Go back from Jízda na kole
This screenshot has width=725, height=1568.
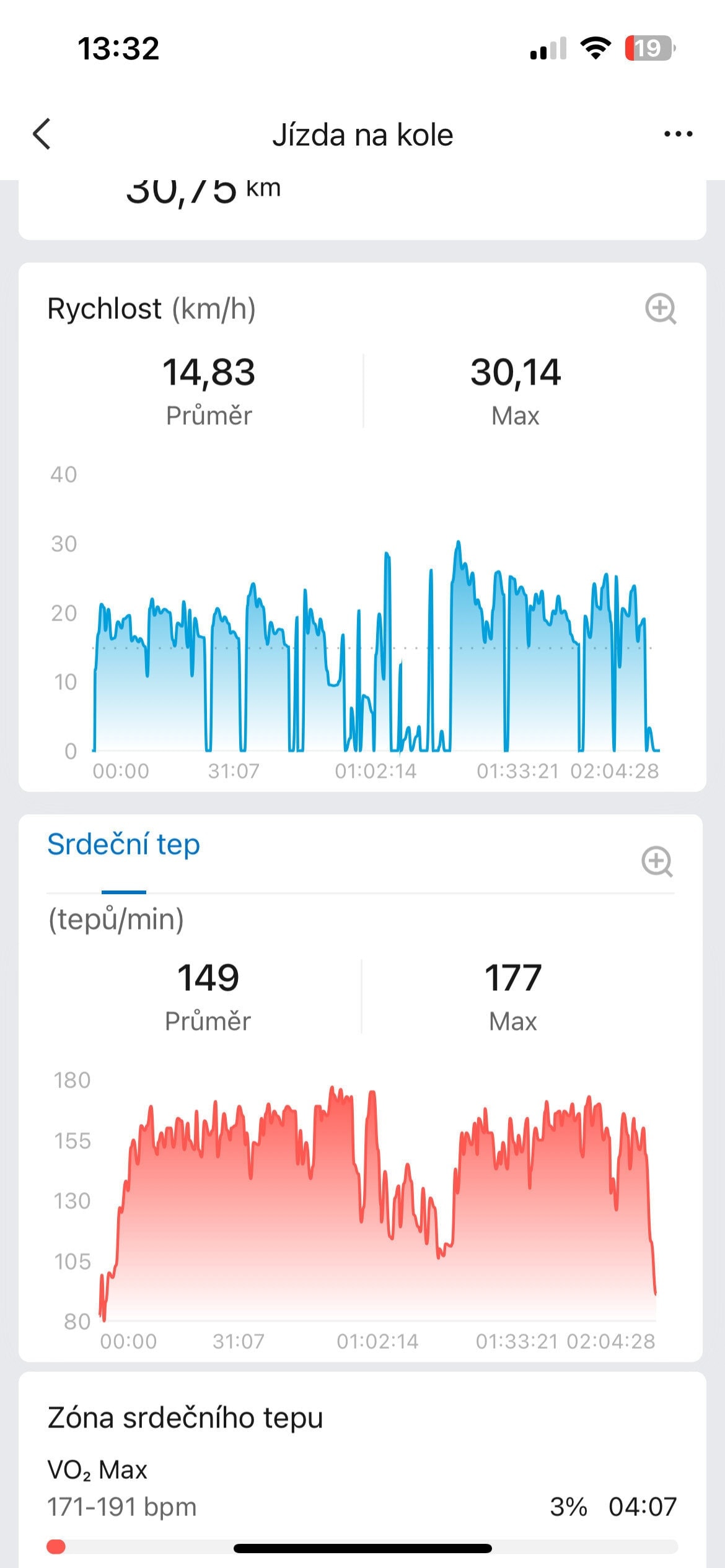coord(42,134)
